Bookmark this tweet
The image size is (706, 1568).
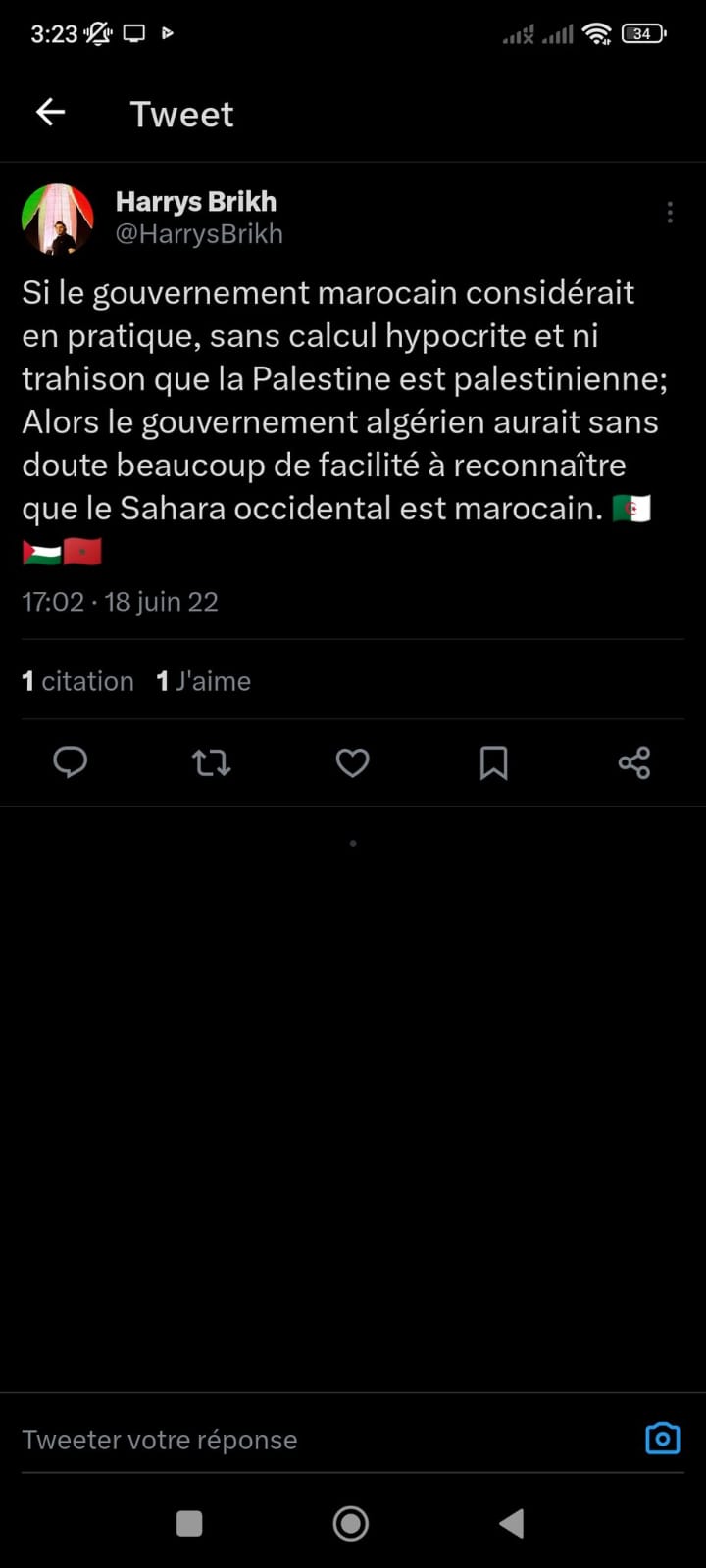pyautogui.click(x=493, y=762)
